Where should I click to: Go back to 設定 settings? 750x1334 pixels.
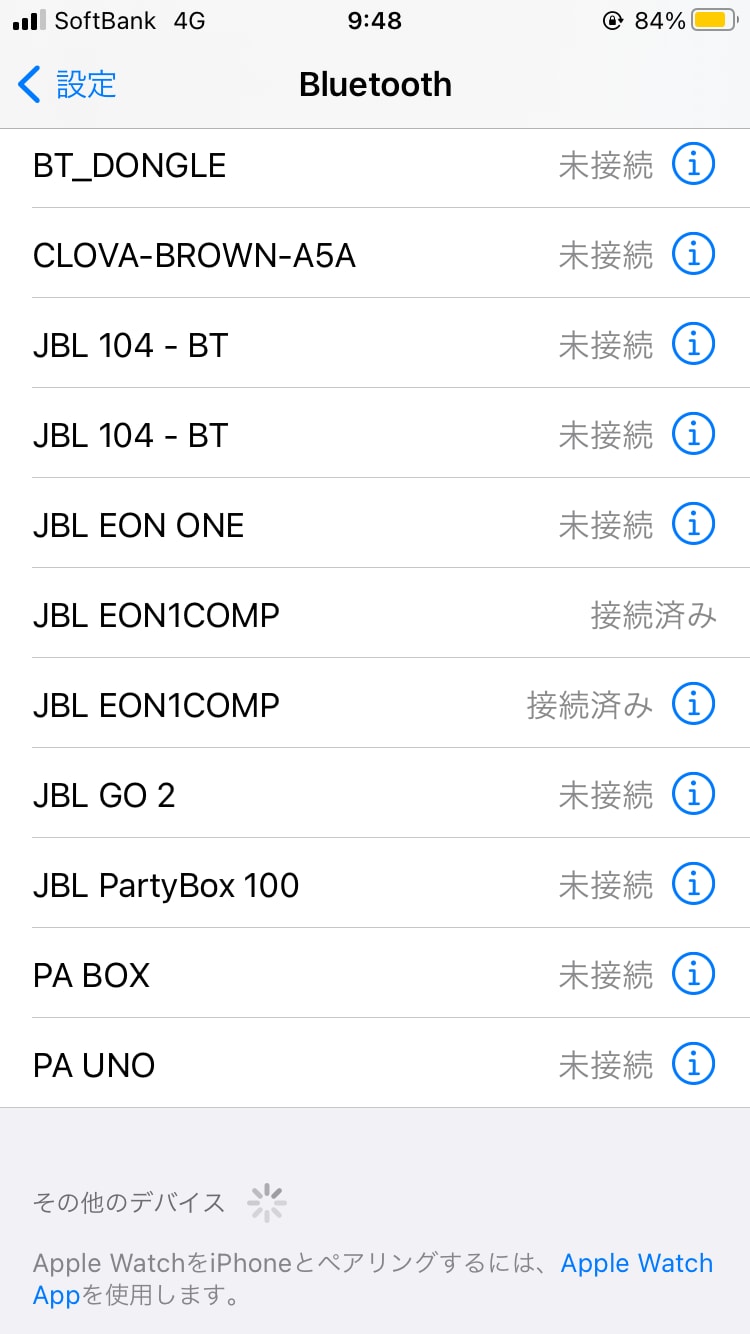tap(68, 85)
